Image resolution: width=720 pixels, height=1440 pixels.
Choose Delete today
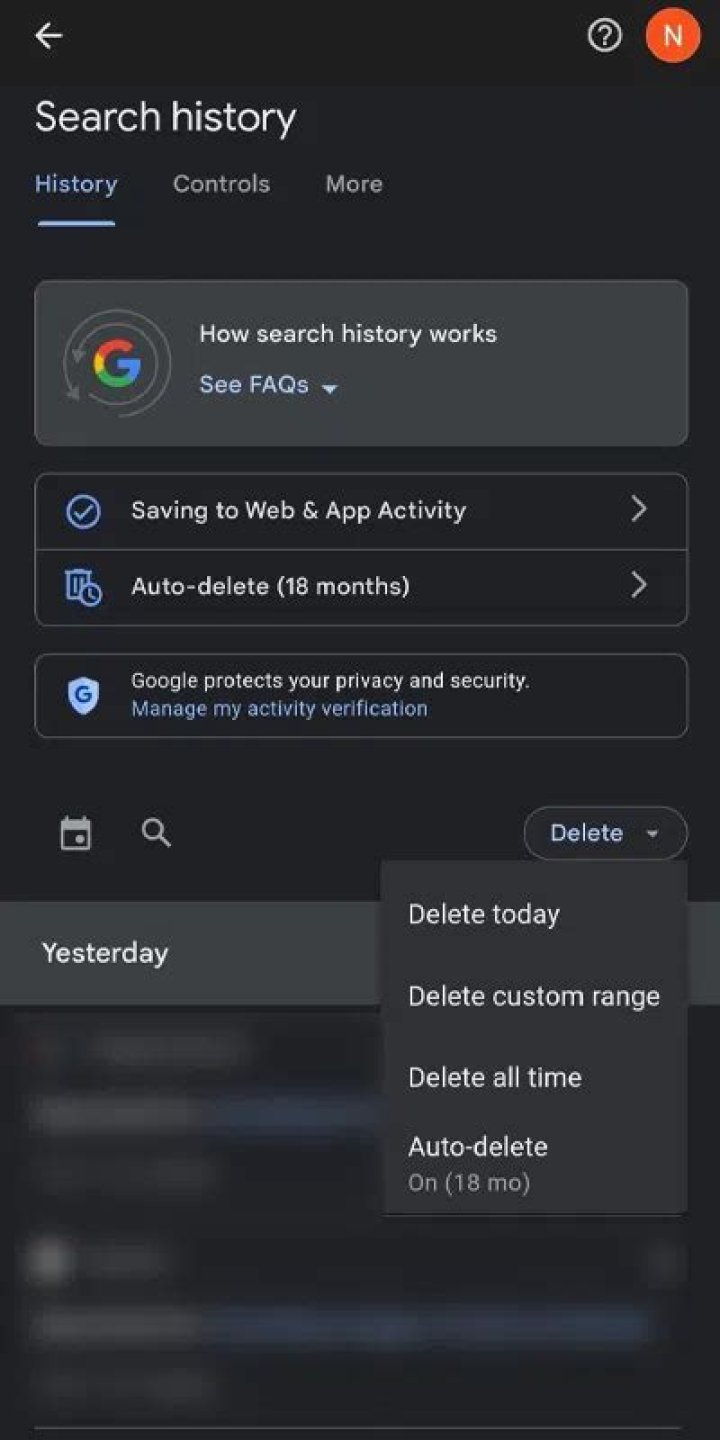pyautogui.click(x=484, y=914)
